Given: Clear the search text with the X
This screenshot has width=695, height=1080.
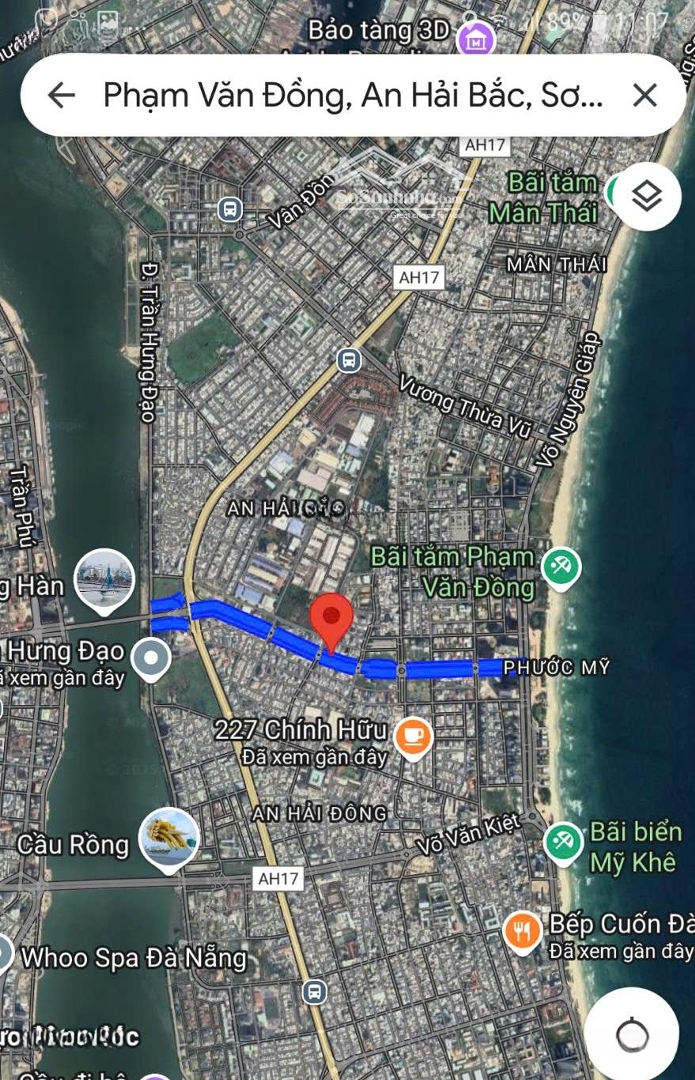Looking at the screenshot, I should tap(645, 95).
